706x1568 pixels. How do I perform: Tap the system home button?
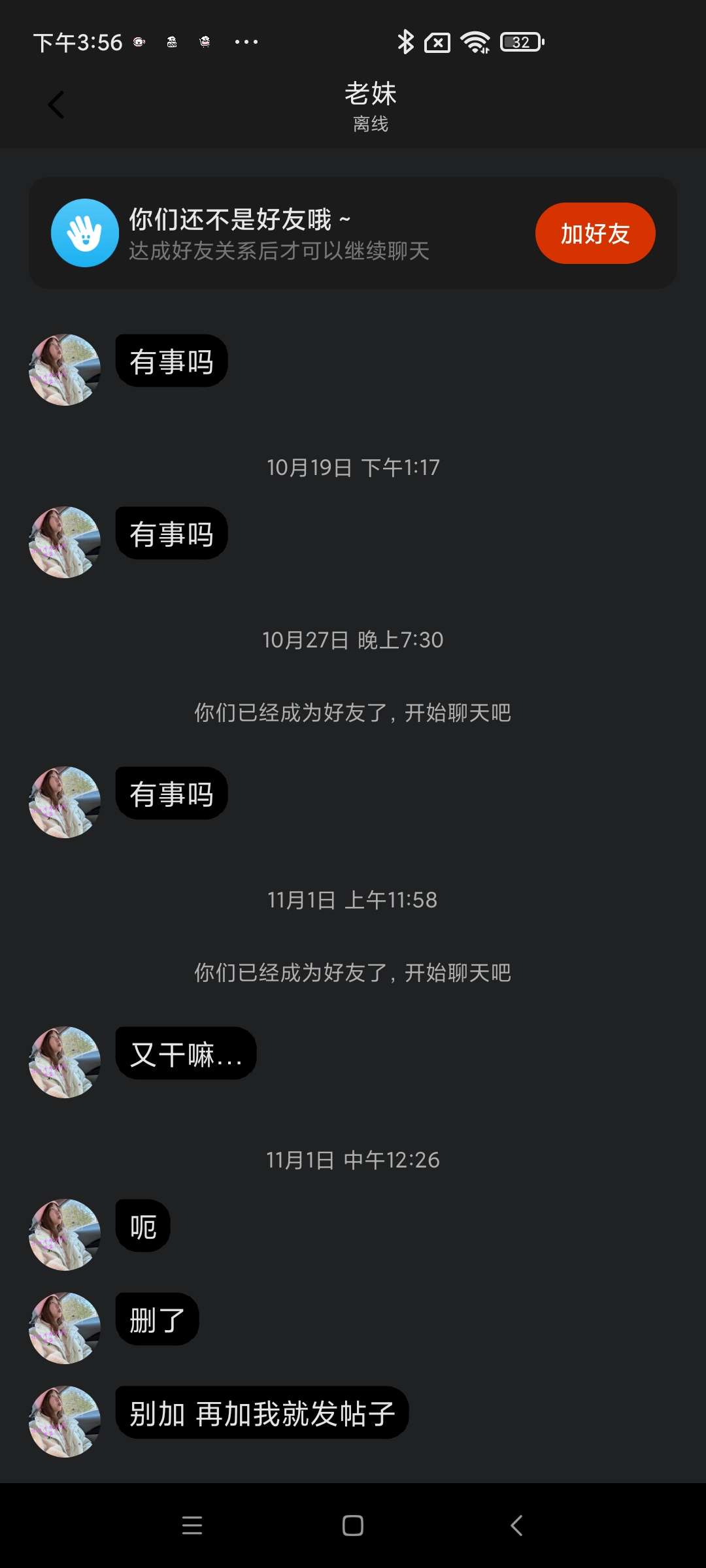[x=353, y=1526]
